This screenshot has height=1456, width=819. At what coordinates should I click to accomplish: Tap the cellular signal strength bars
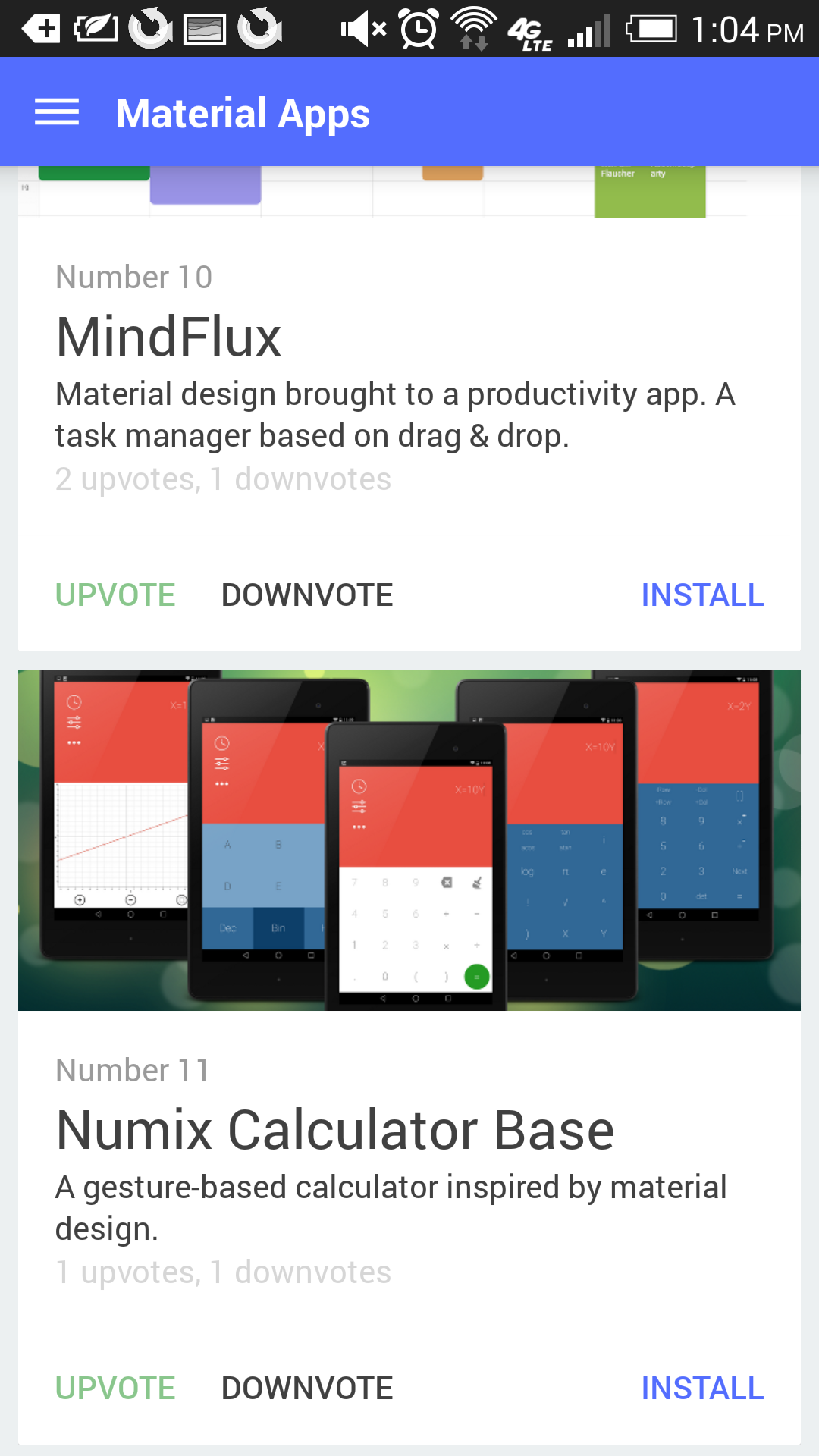pyautogui.click(x=588, y=30)
